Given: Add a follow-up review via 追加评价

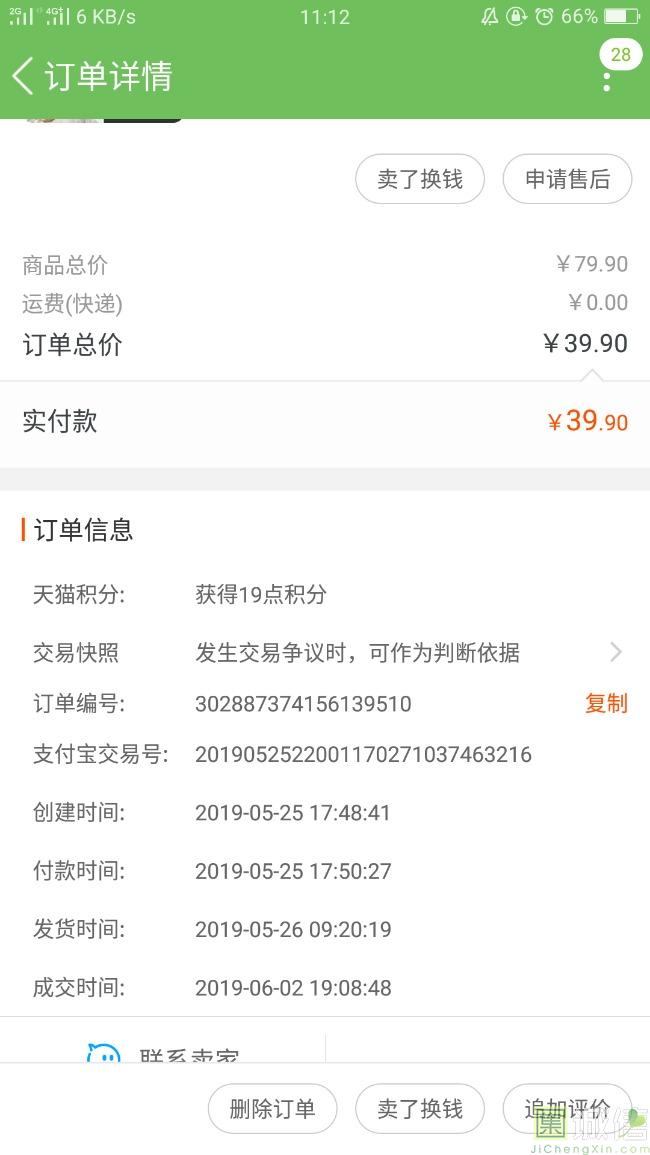Looking at the screenshot, I should pos(567,1109).
